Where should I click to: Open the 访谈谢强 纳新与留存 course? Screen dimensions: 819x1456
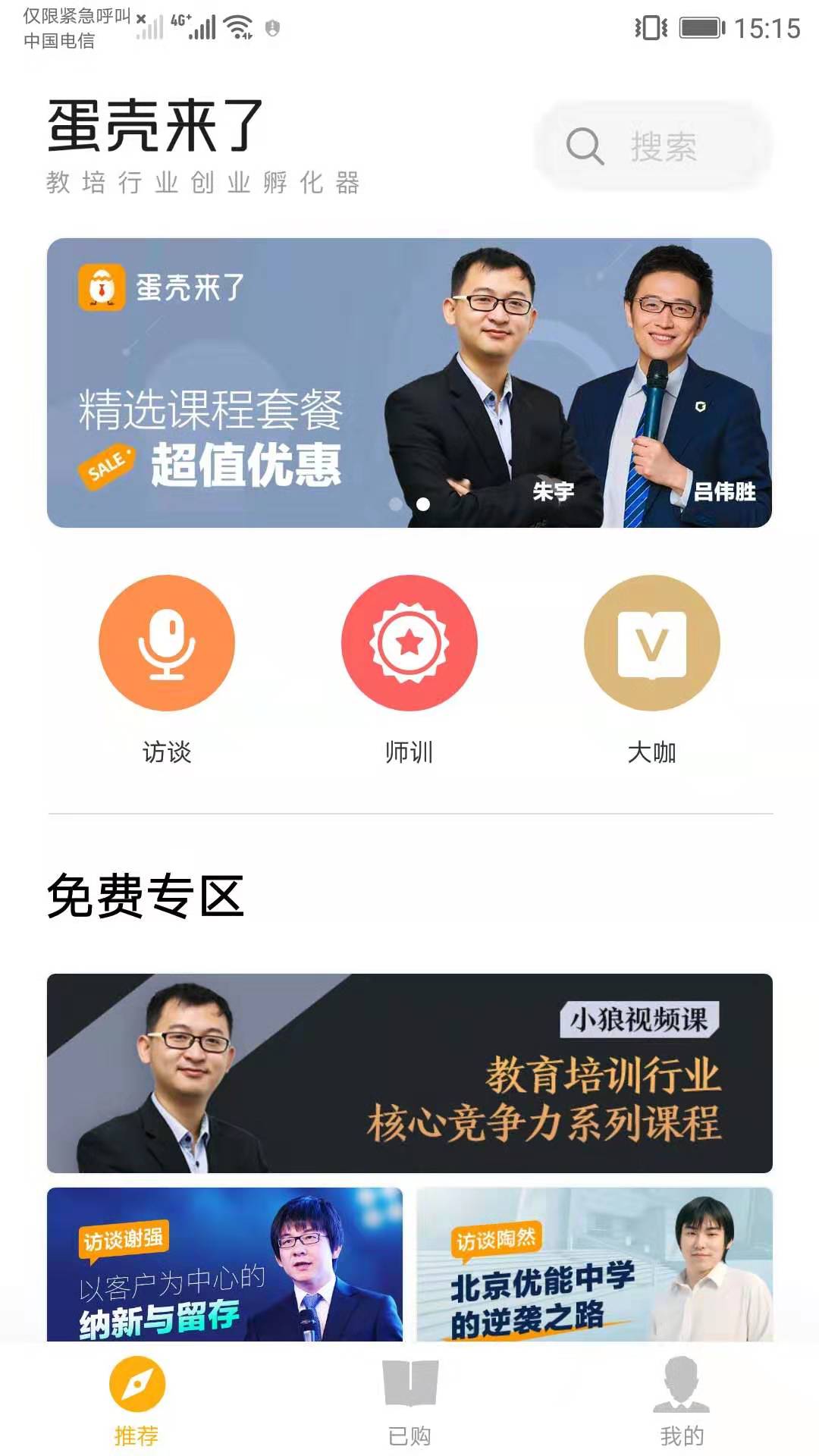(x=224, y=1264)
